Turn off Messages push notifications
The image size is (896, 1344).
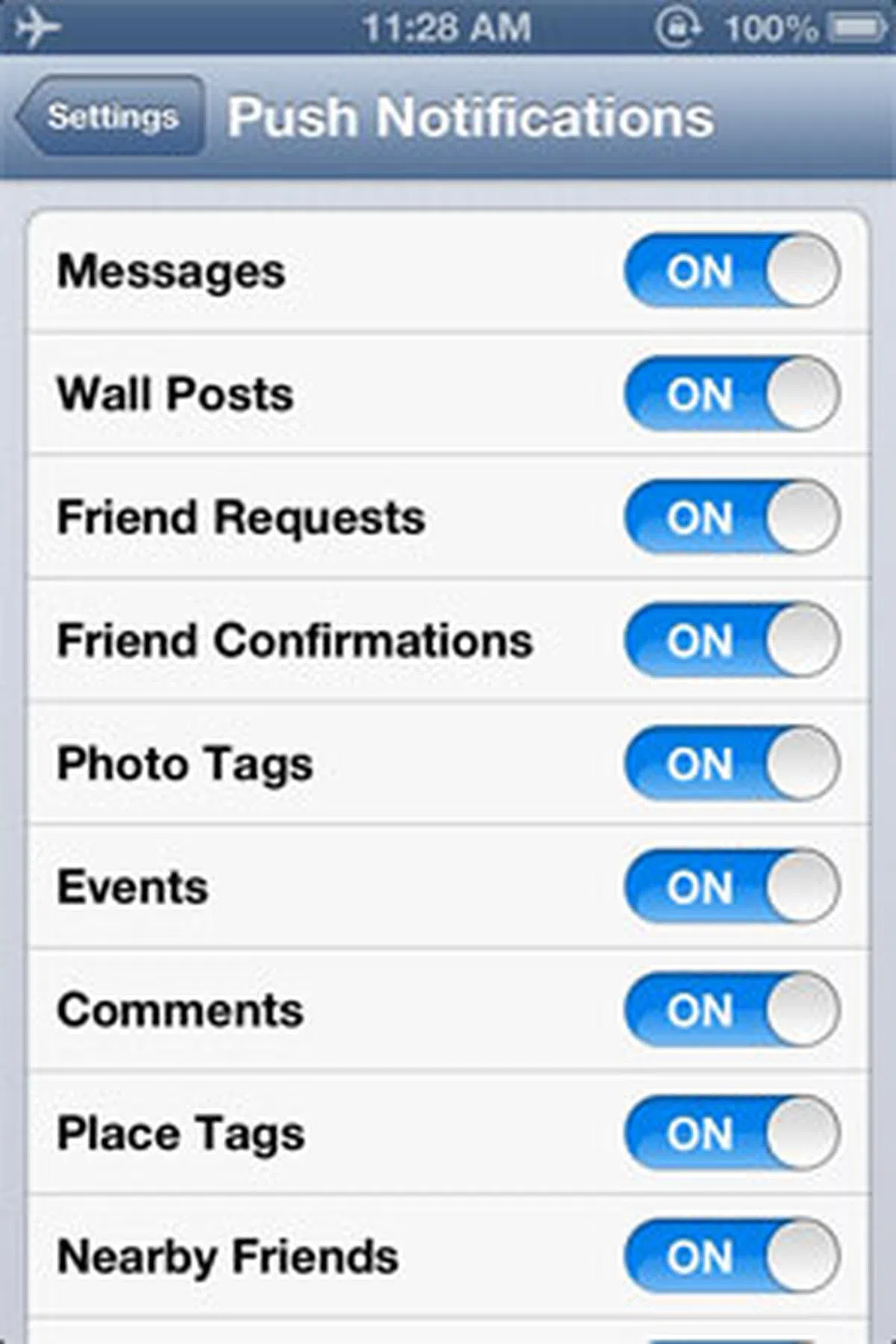732,270
